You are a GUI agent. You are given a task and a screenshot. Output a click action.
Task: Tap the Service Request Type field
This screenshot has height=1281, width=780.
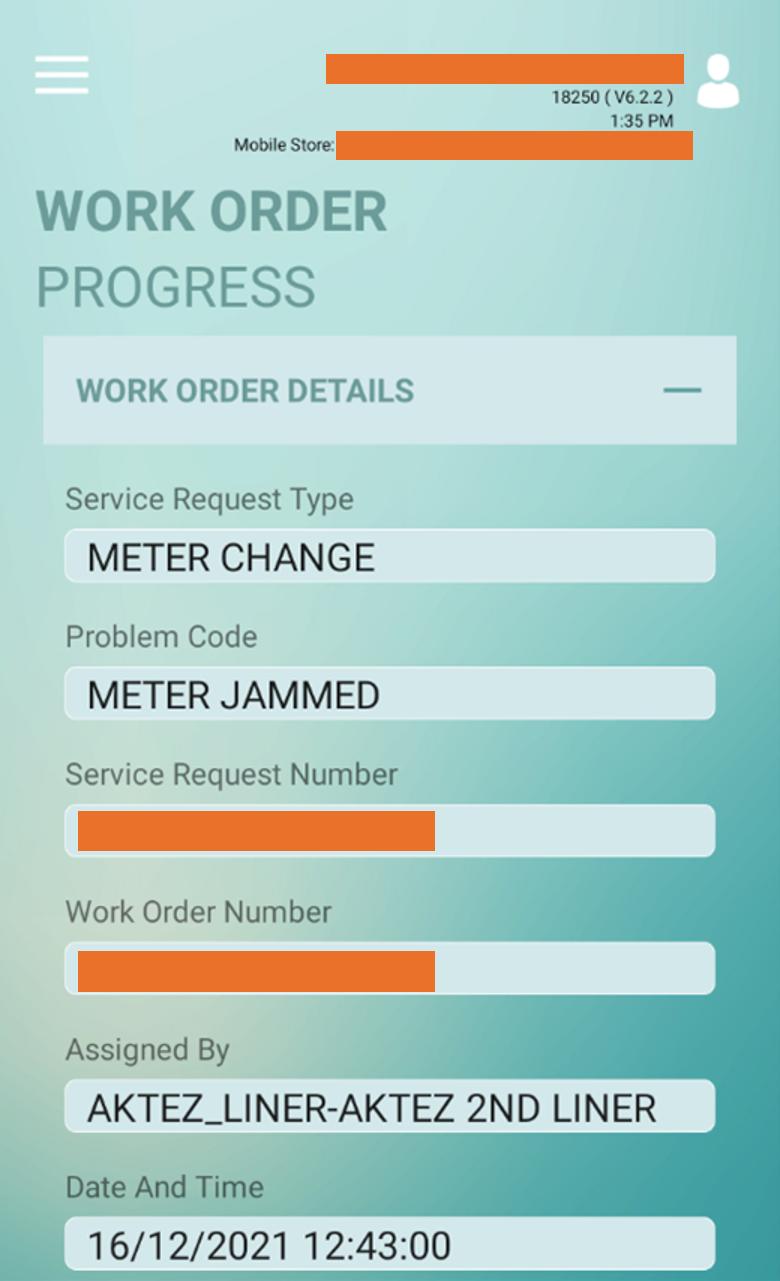coord(390,556)
